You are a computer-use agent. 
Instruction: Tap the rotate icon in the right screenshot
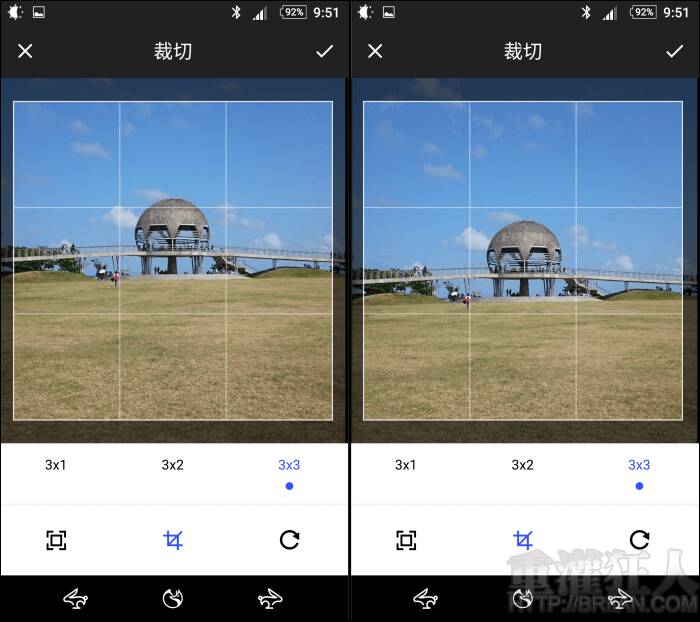(639, 541)
